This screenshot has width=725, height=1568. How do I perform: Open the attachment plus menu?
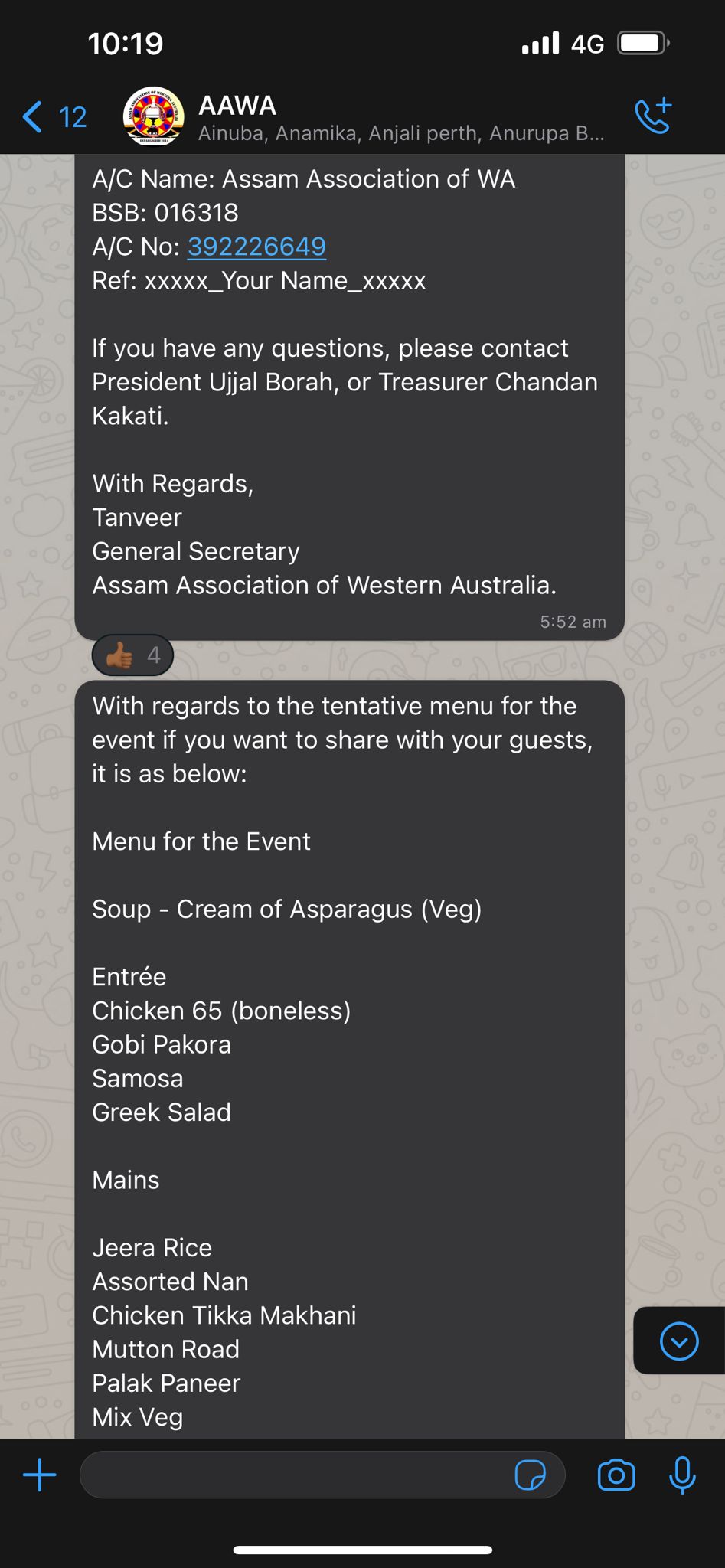tap(40, 1475)
